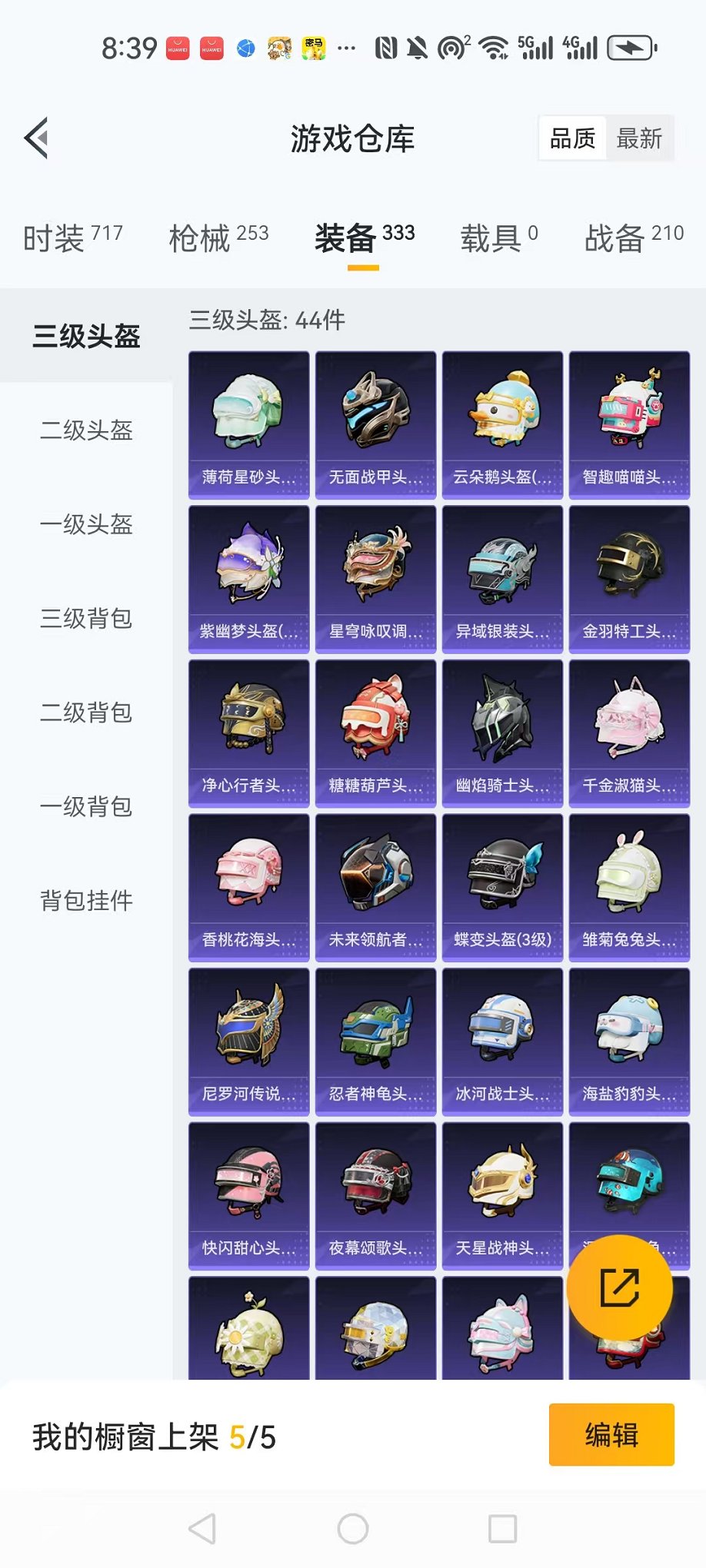Sort items by 品质

tap(572, 138)
